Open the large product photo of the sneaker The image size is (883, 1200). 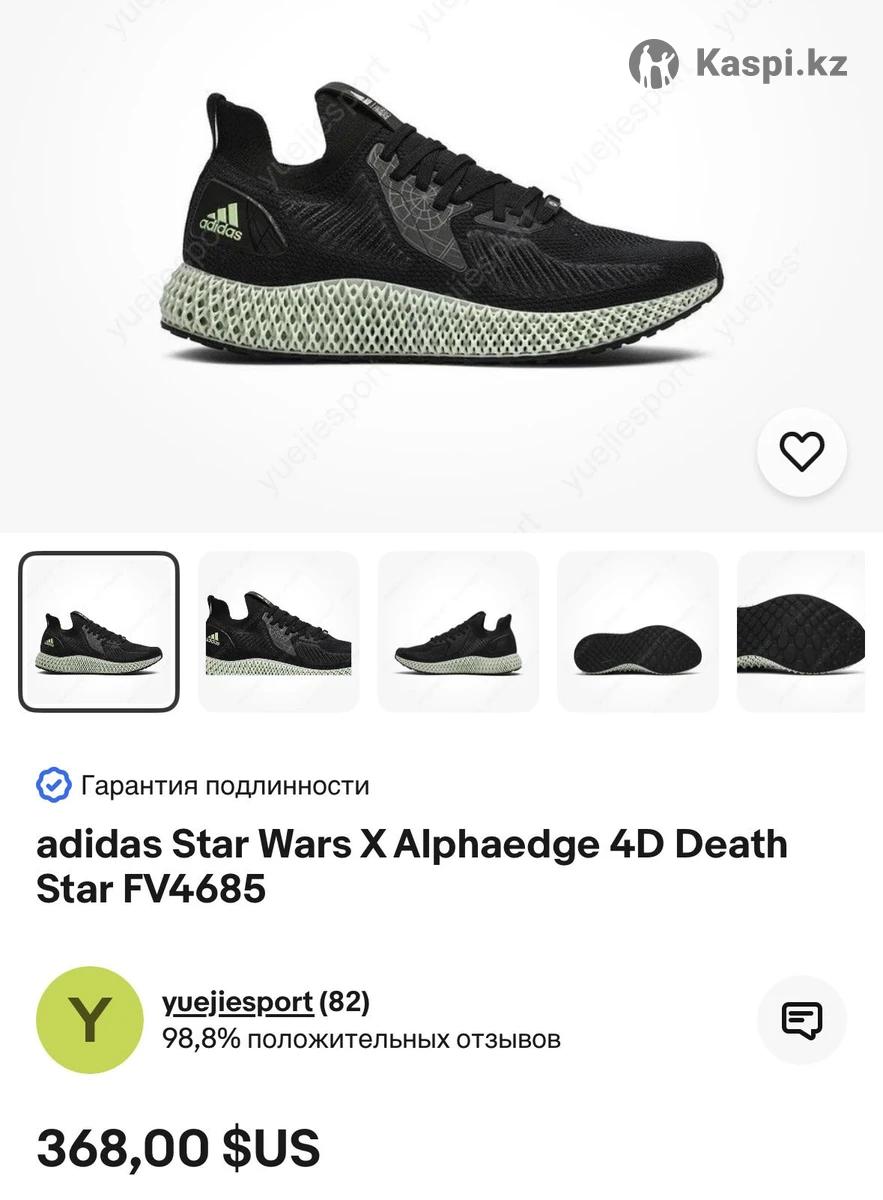440,230
